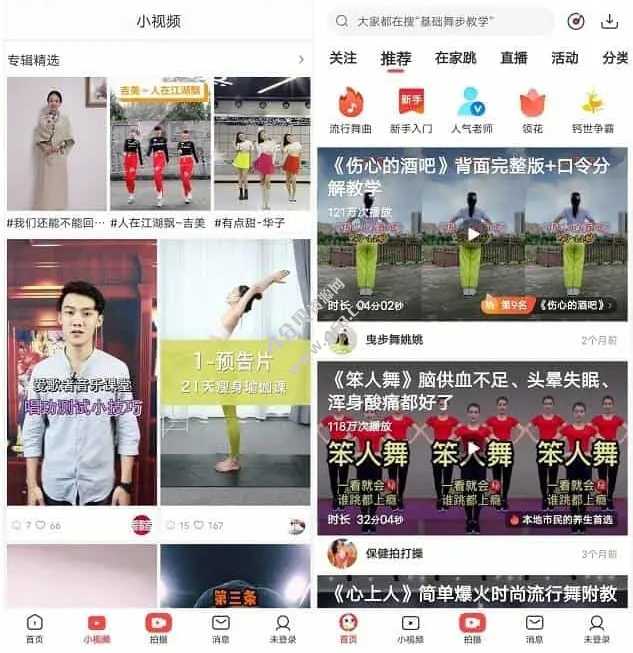The height and width of the screenshot is (653, 633).
Task: Play the 《伤心的酒吧》 tutorial video
Action: (x=472, y=234)
